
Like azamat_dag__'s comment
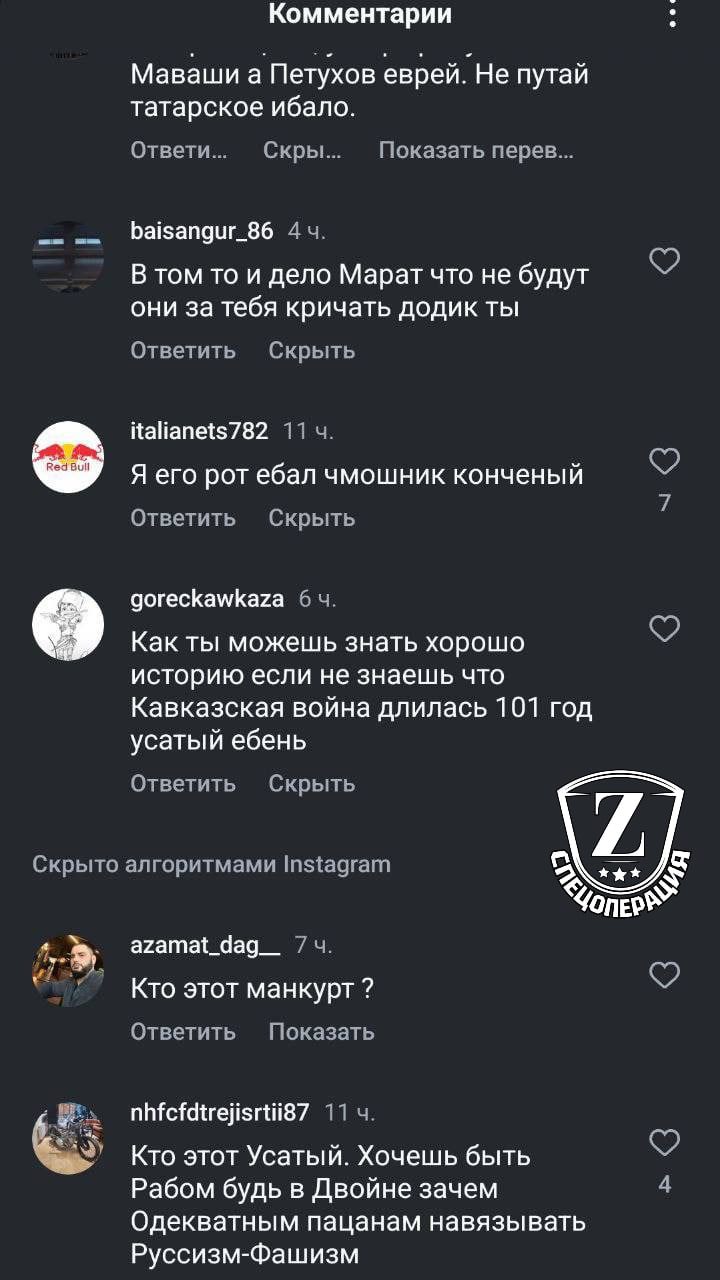[665, 974]
